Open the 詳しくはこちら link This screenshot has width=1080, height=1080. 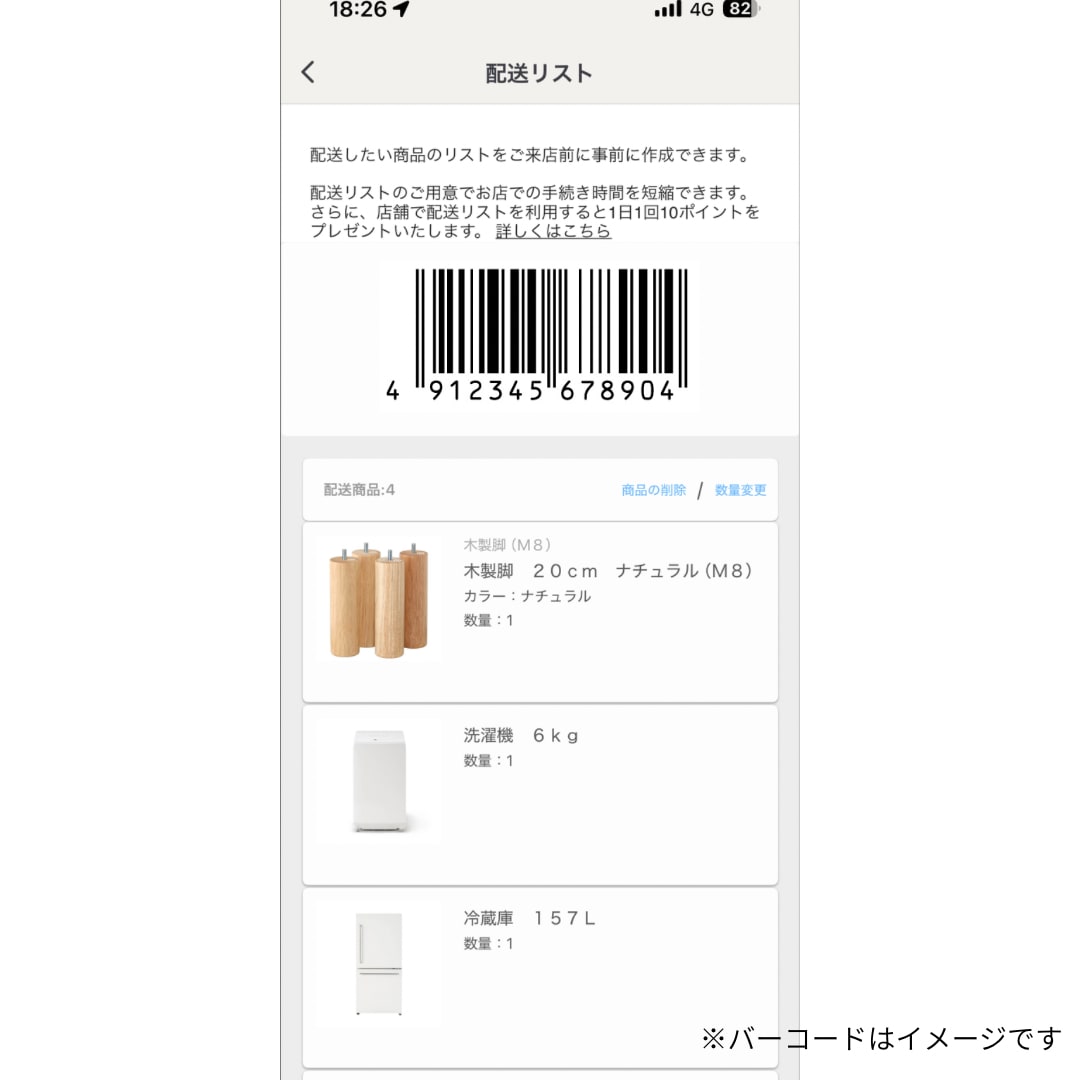pyautogui.click(x=553, y=231)
